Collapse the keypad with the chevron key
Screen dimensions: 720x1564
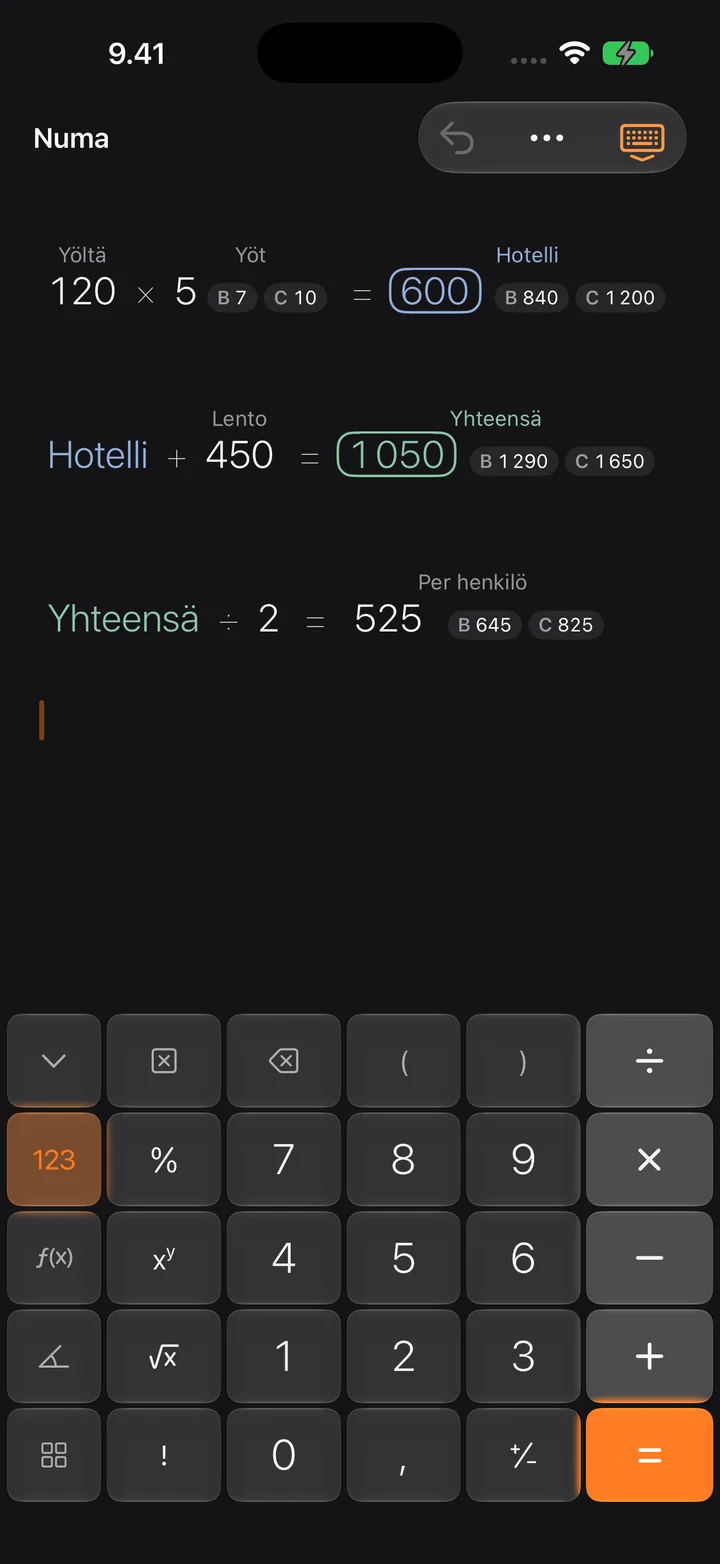coord(54,1061)
